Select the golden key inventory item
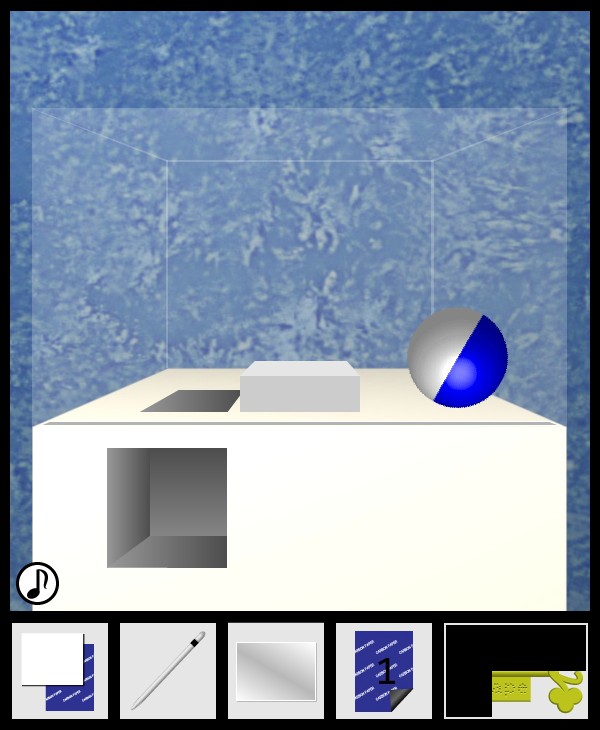 pyautogui.click(x=540, y=690)
